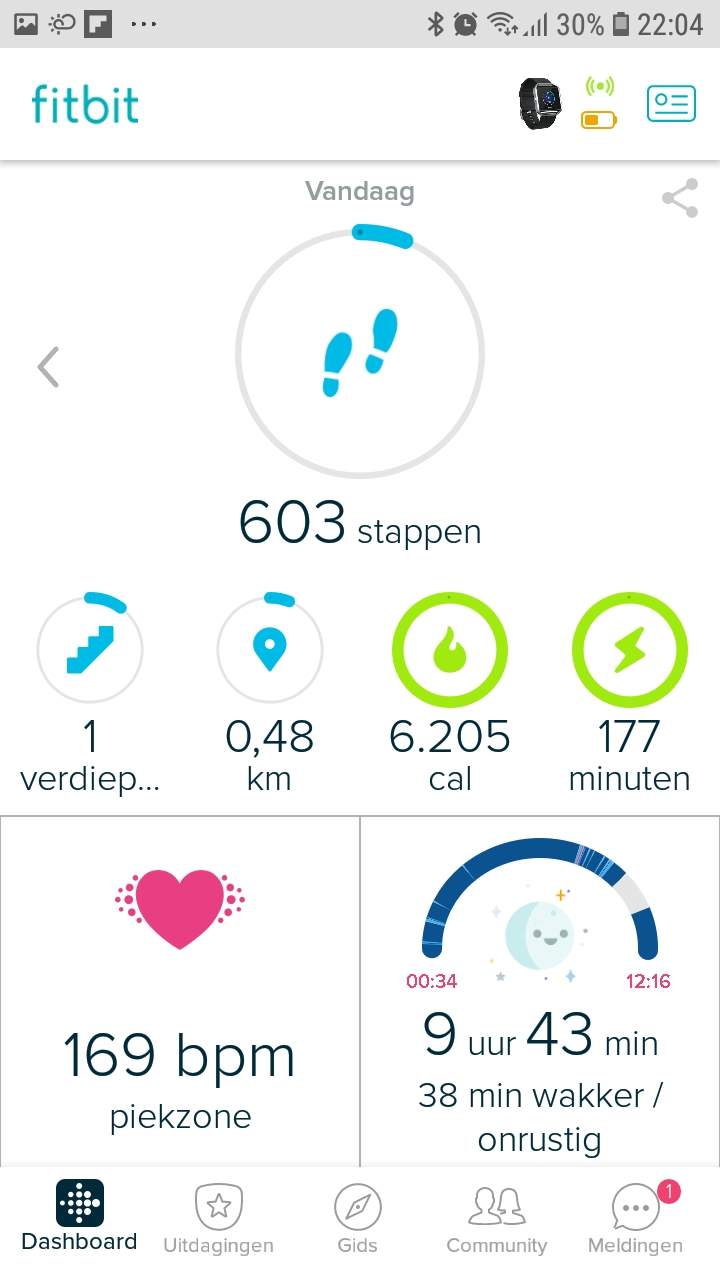Open the steps tile showing 603 stappen

click(x=360, y=390)
